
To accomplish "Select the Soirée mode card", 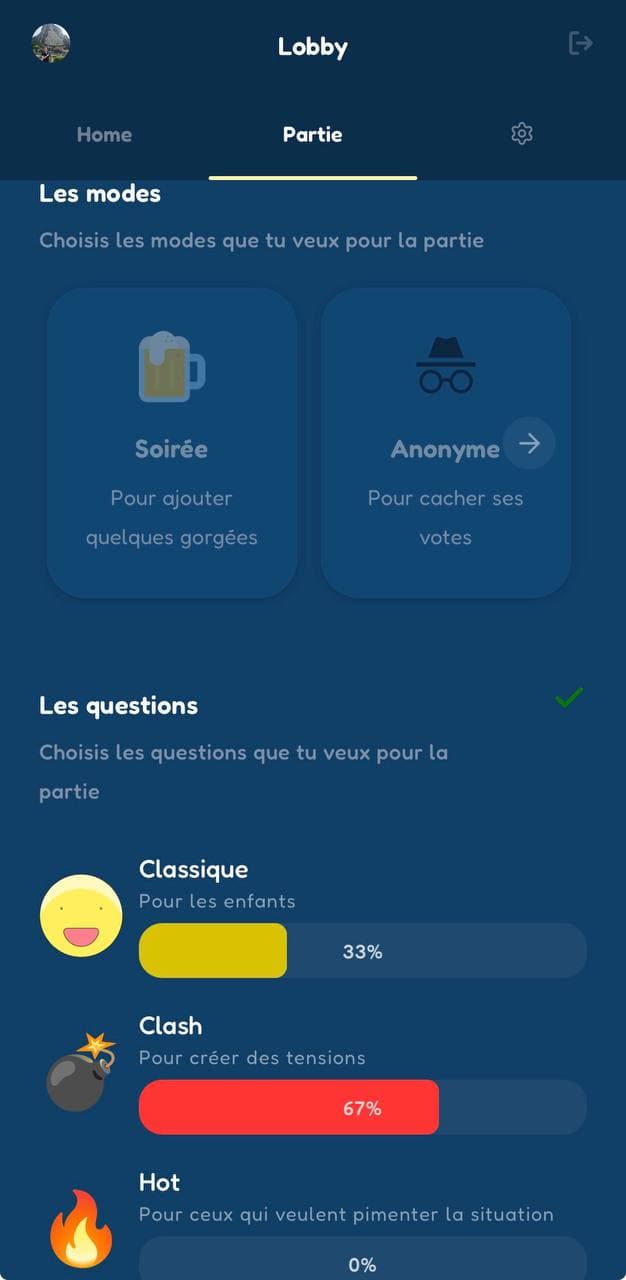I will [172, 443].
